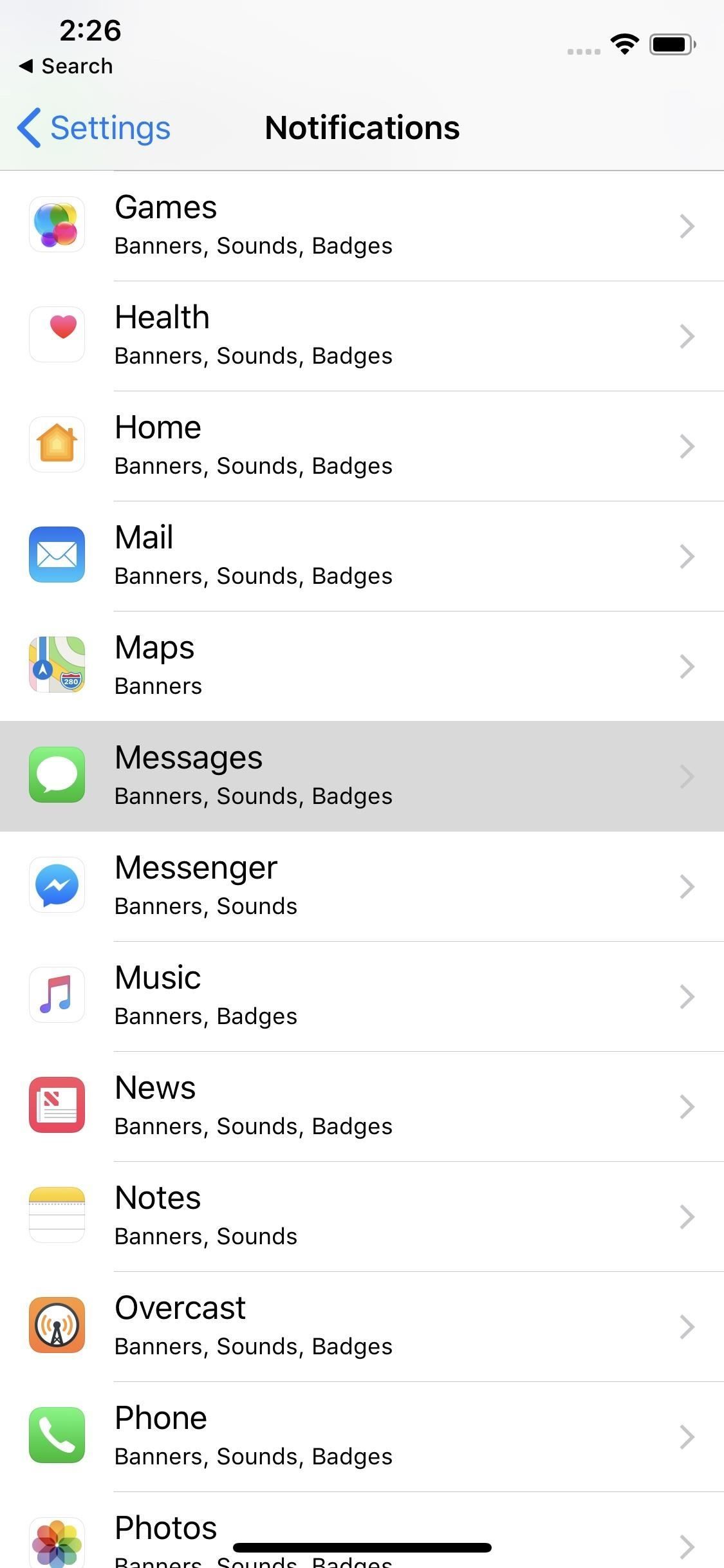Screen dimensions: 724x1568
Task: Tap the Phone app icon
Action: [57, 1435]
